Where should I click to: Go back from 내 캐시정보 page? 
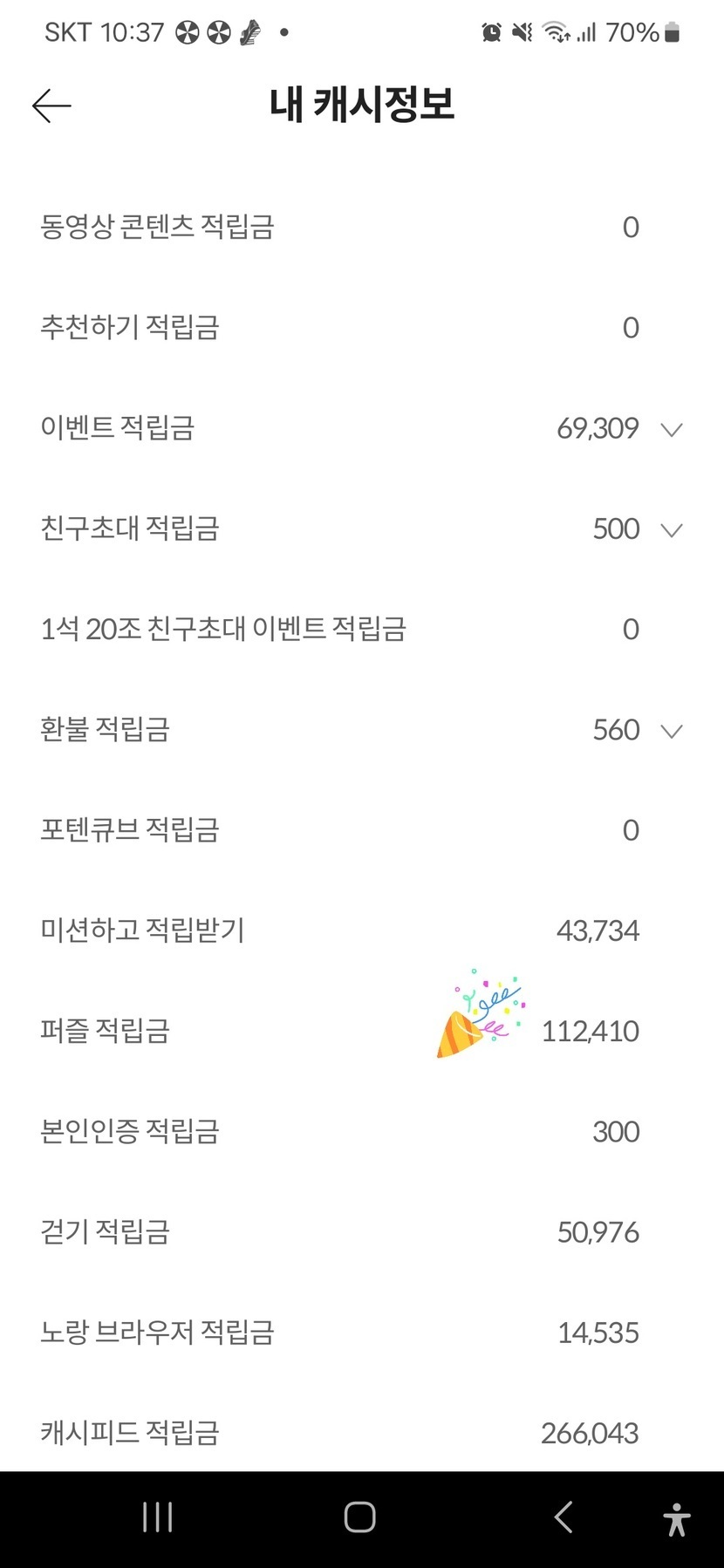[51, 106]
